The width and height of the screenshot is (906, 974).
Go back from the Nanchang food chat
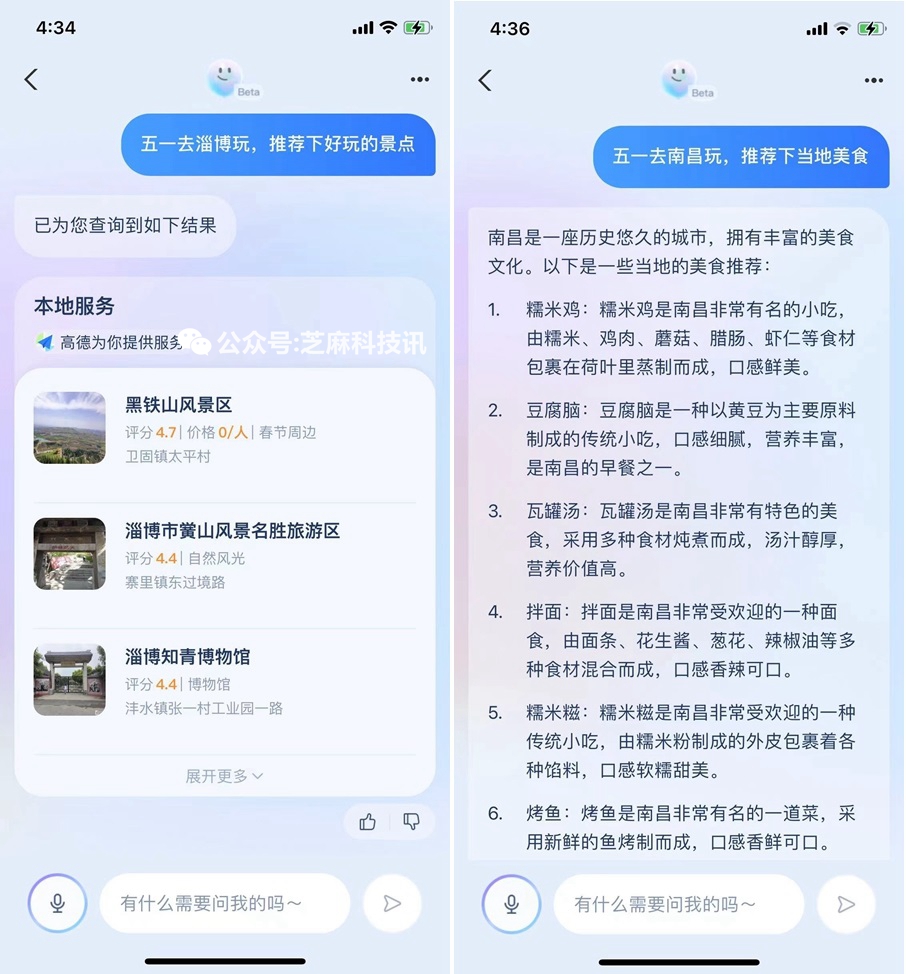tap(485, 80)
